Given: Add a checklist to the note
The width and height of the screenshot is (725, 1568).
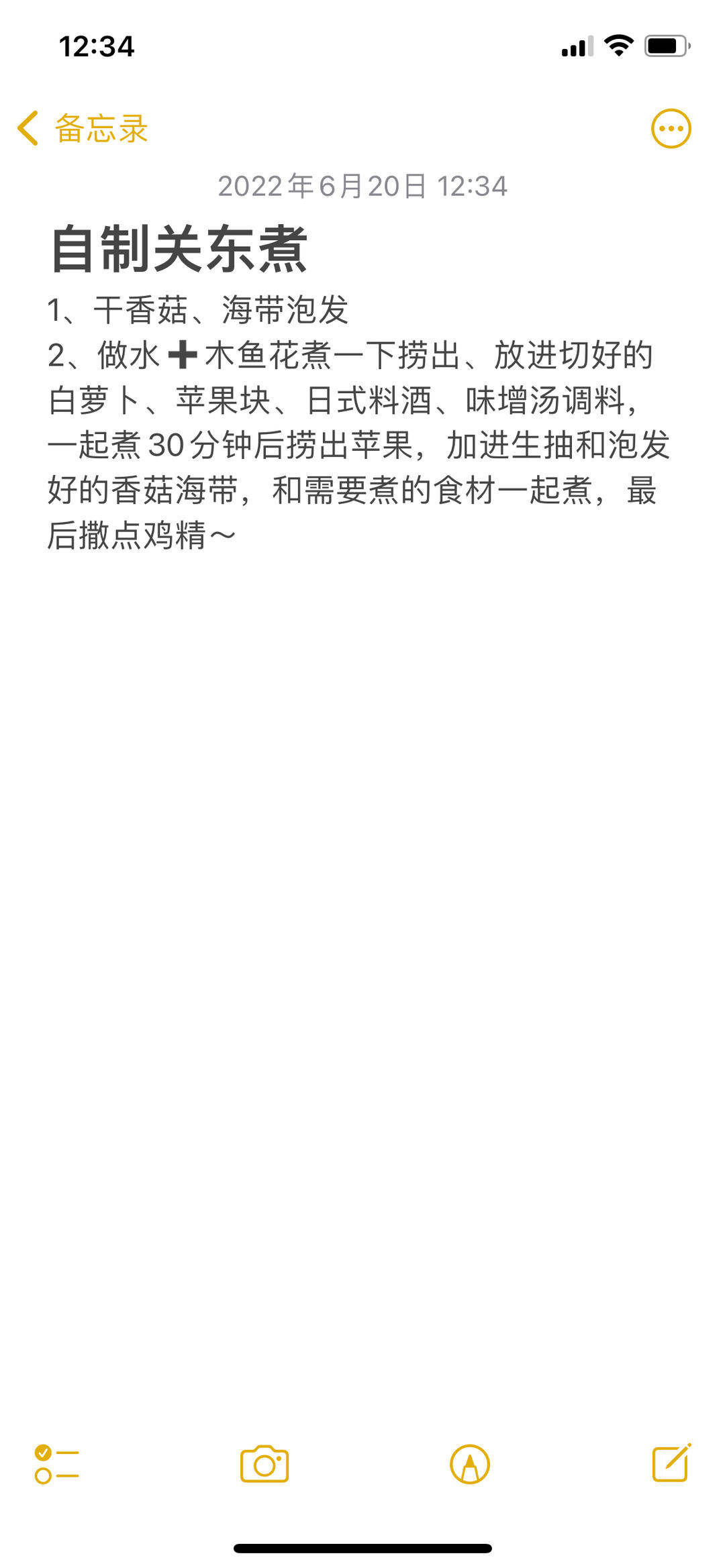Looking at the screenshot, I should [x=56, y=1463].
